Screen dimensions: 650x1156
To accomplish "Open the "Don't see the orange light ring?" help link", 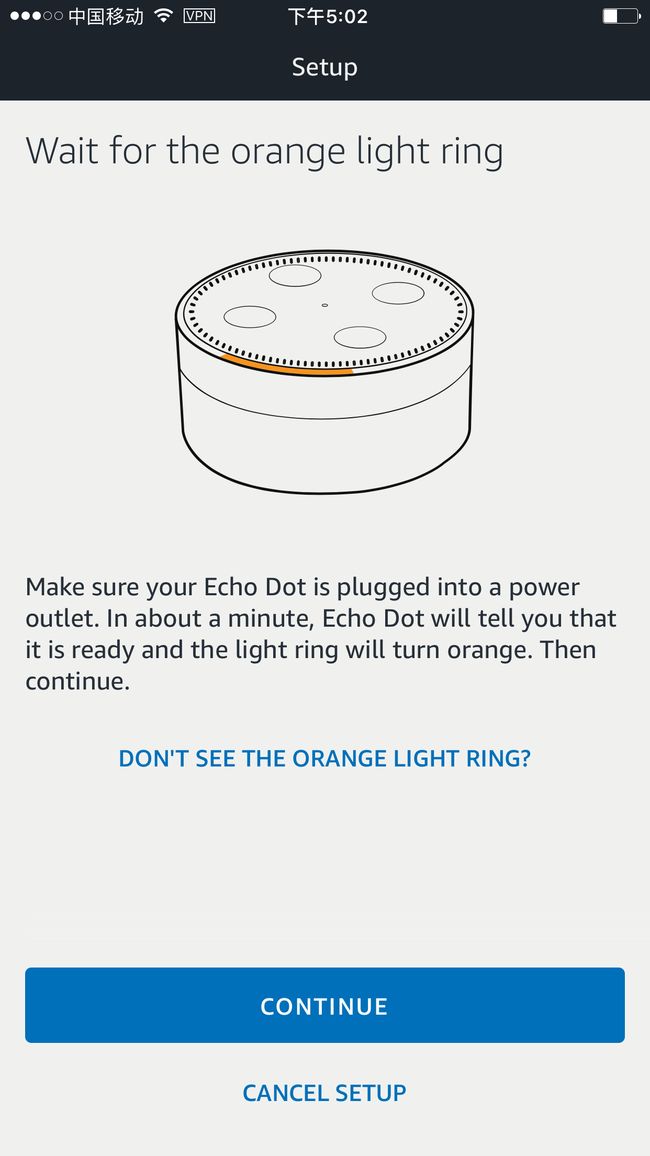I will (x=324, y=758).
